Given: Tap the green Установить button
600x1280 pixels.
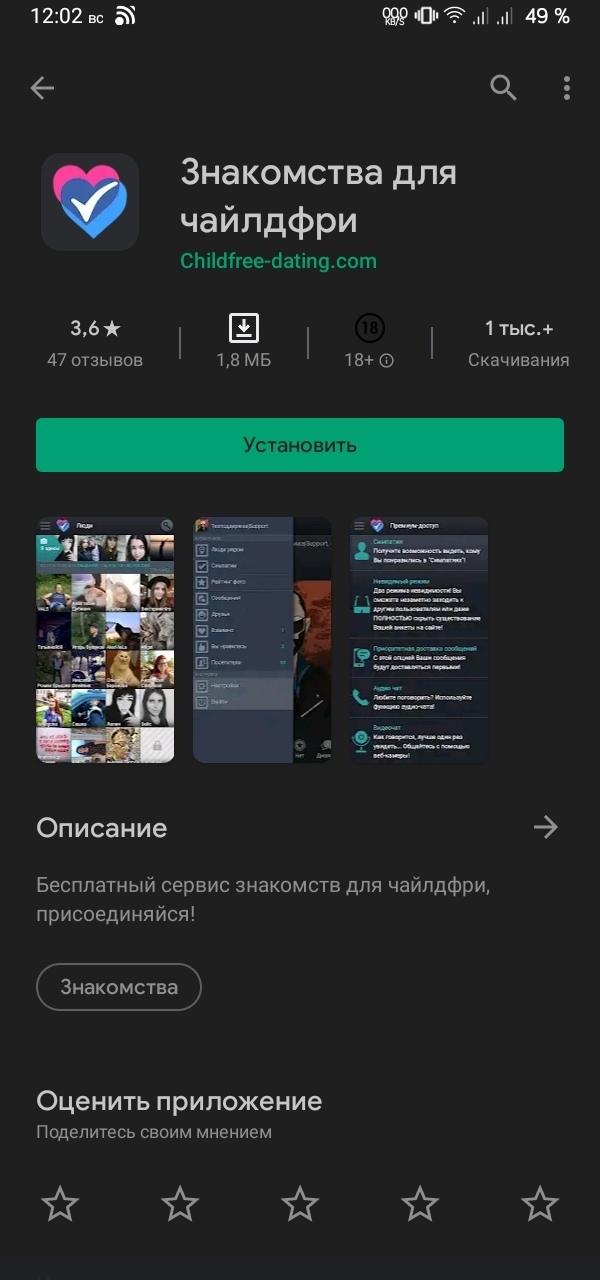Looking at the screenshot, I should 300,445.
